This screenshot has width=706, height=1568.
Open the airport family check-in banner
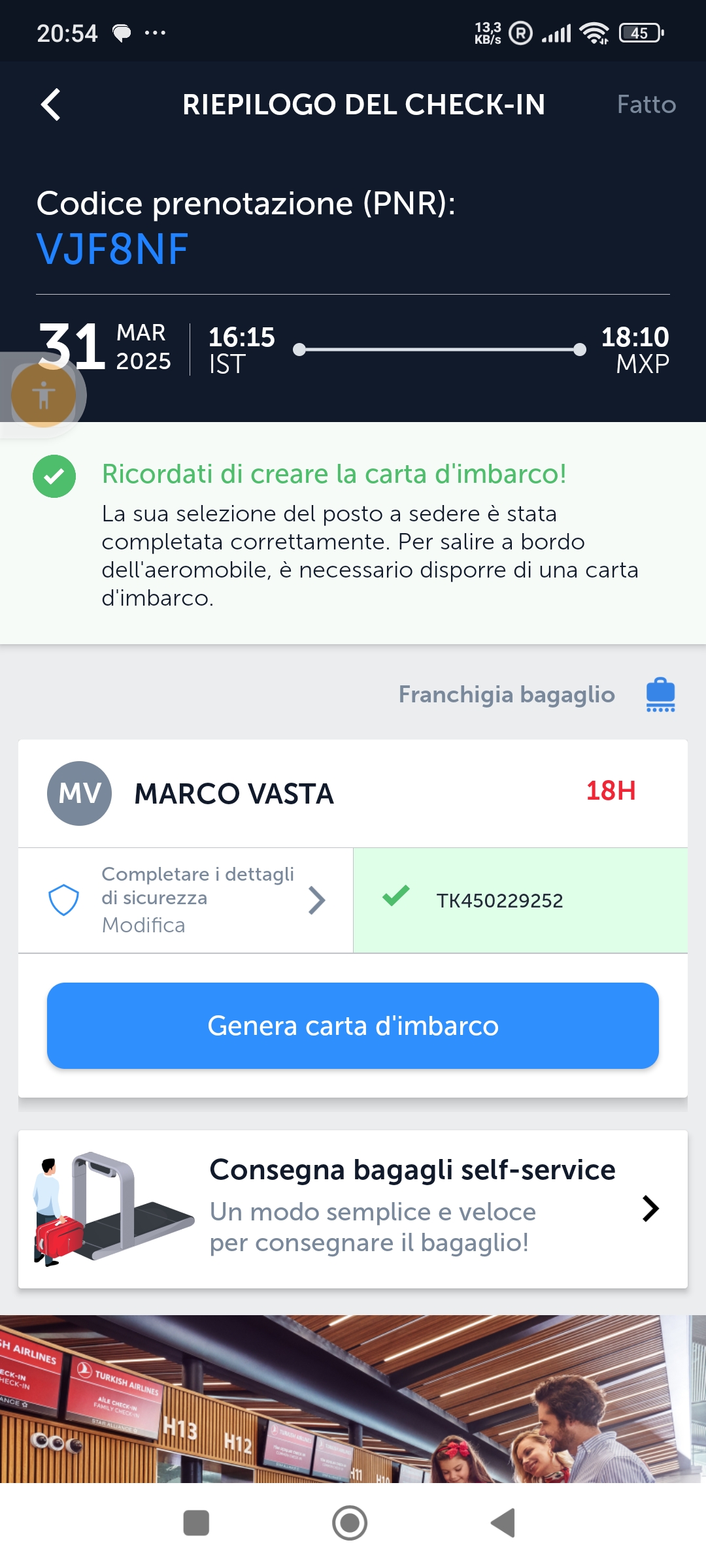[x=353, y=1399]
